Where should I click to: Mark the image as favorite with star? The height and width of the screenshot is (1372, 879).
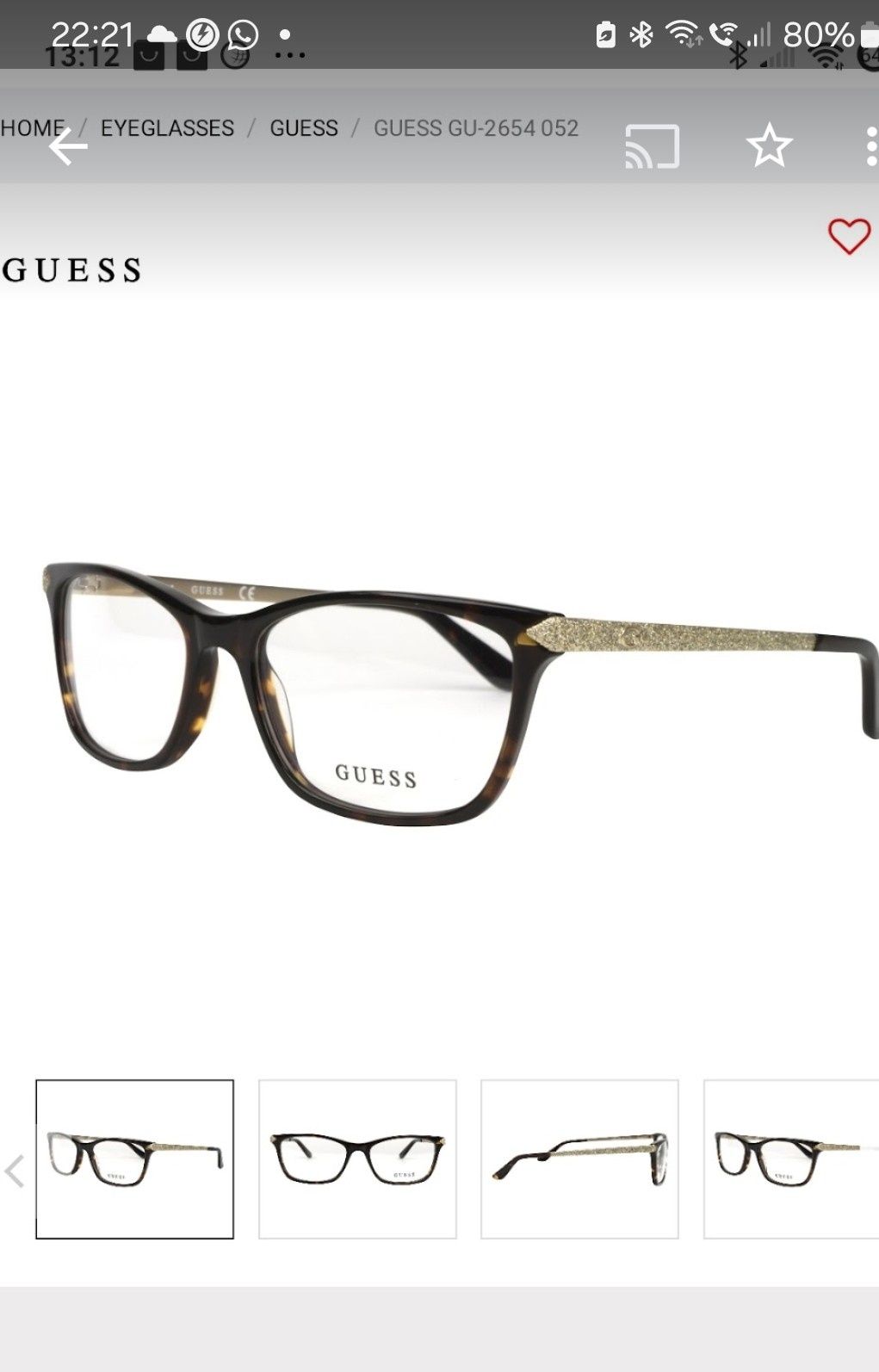[x=768, y=146]
